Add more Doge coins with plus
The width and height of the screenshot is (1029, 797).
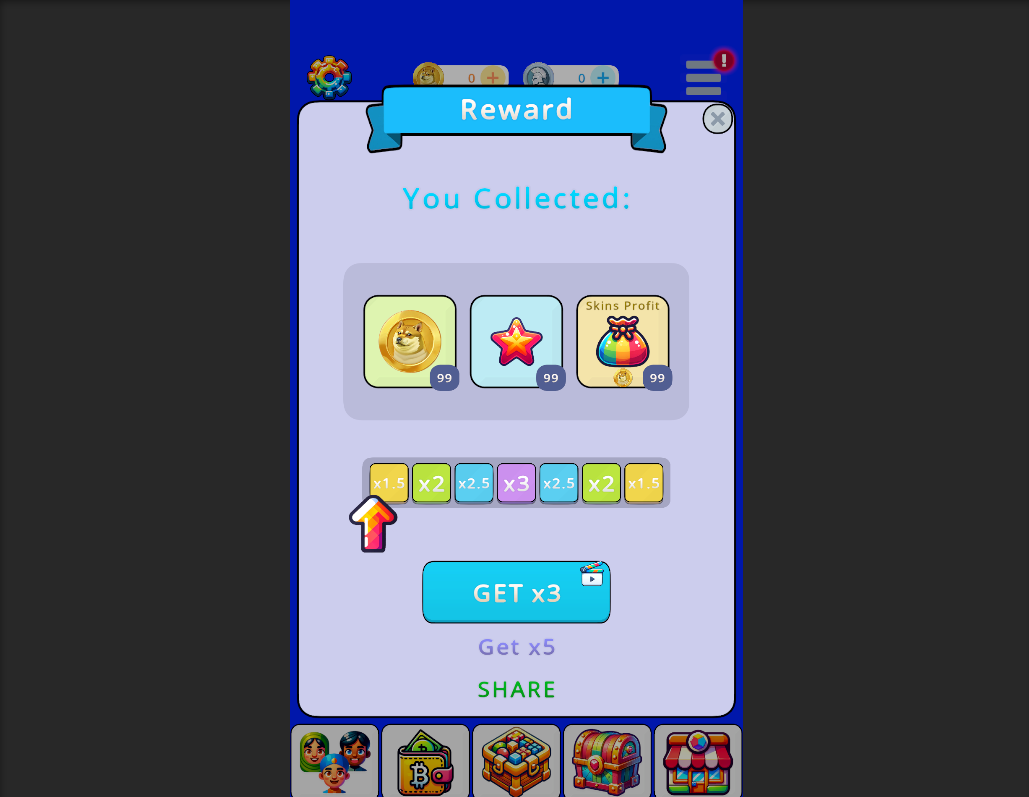point(493,78)
